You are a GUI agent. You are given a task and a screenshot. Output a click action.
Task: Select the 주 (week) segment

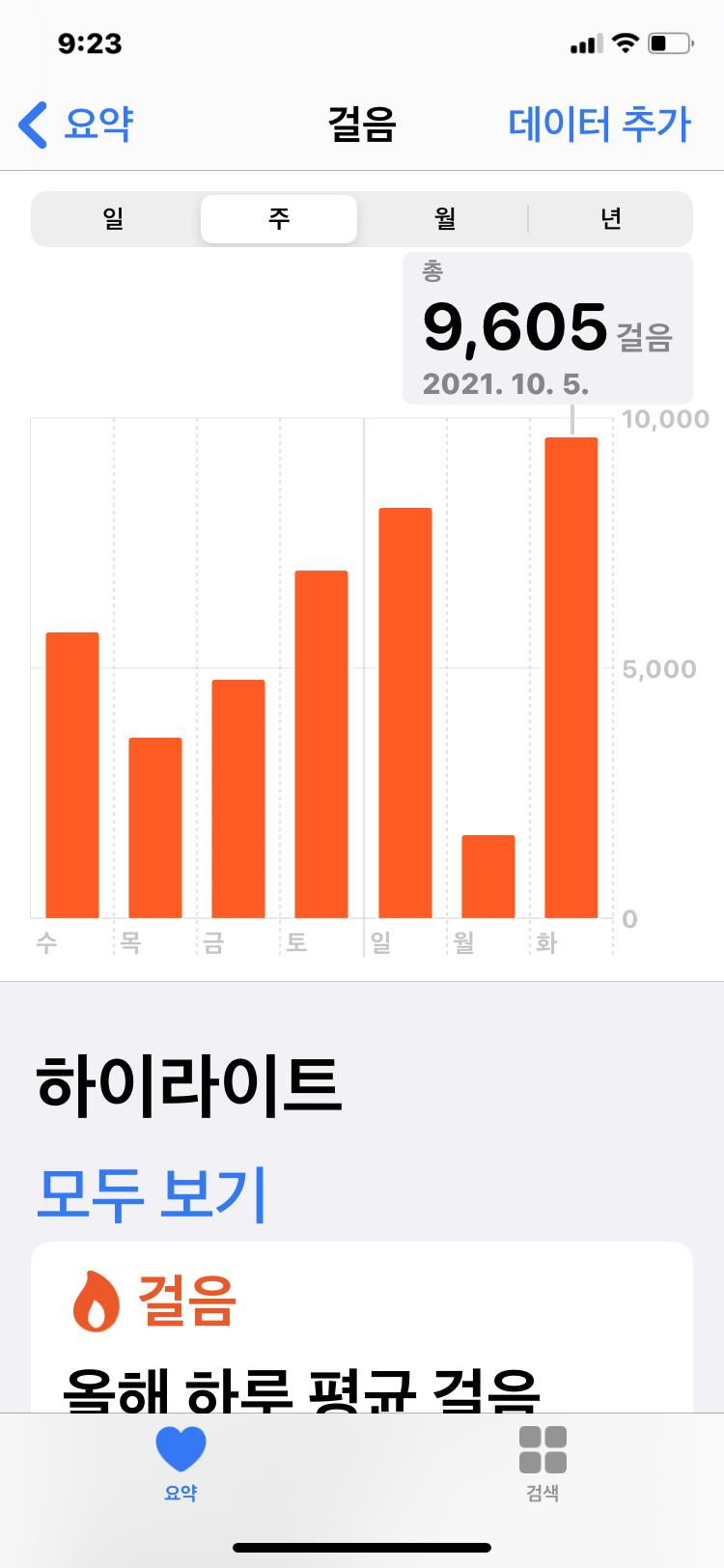point(279,219)
